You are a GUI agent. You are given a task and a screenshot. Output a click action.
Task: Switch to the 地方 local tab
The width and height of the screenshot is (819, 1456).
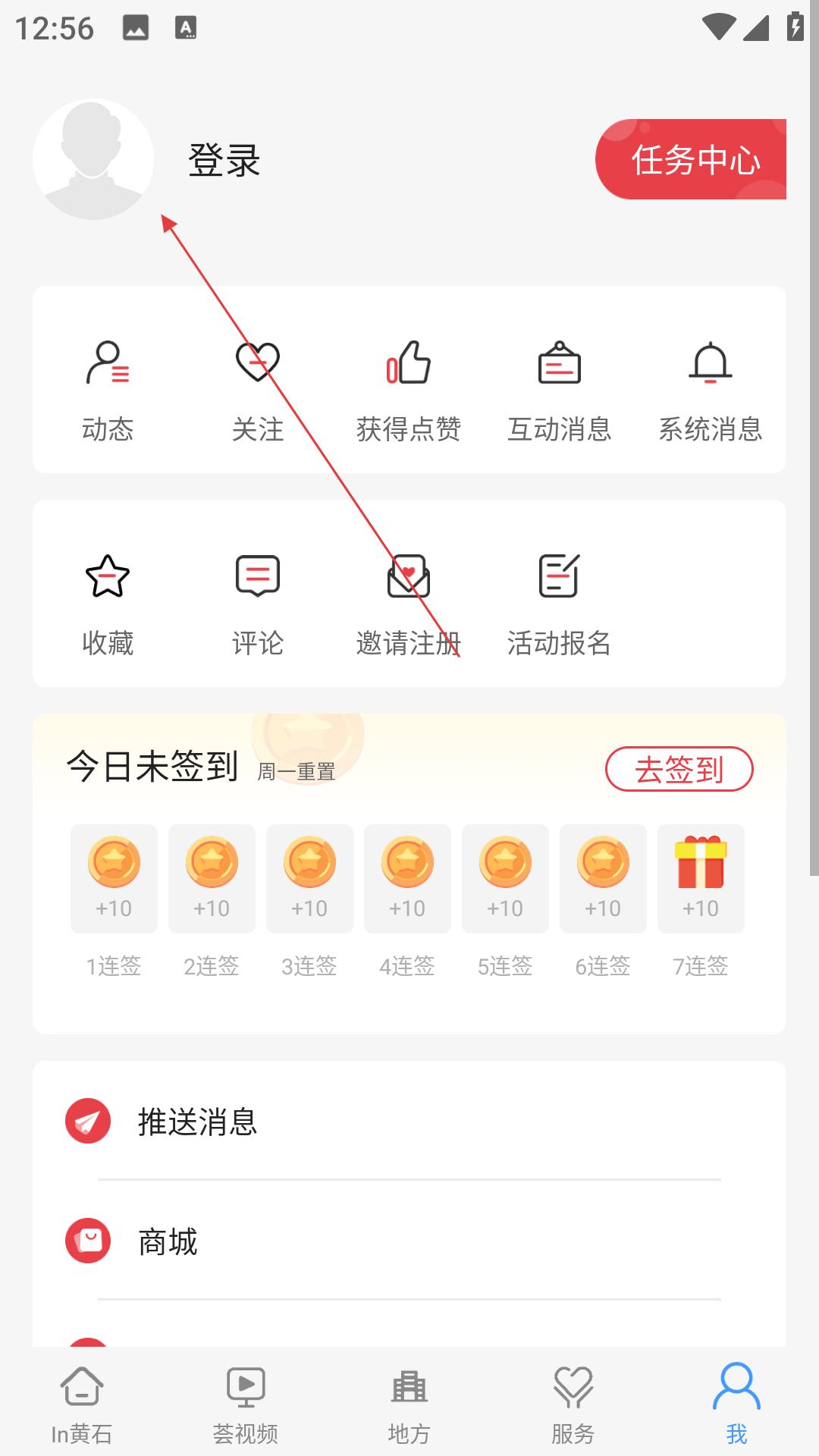click(x=409, y=1404)
